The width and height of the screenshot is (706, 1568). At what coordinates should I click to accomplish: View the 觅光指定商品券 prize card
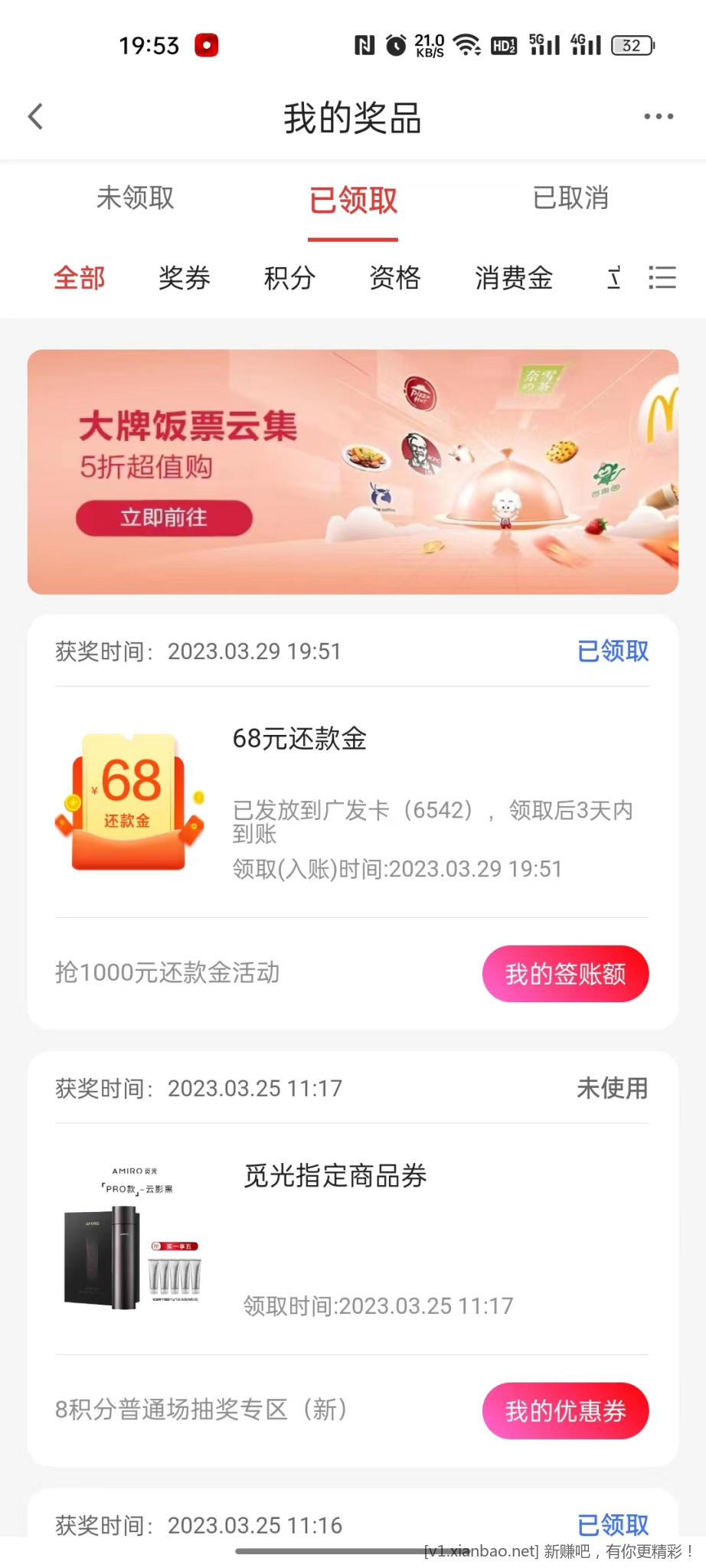pos(352,1240)
